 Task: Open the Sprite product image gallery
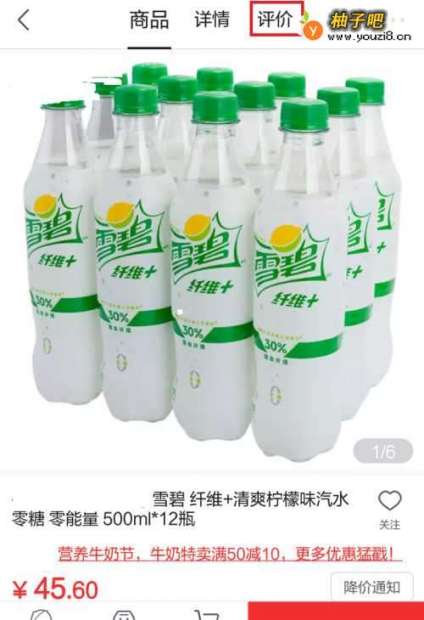click(x=212, y=259)
